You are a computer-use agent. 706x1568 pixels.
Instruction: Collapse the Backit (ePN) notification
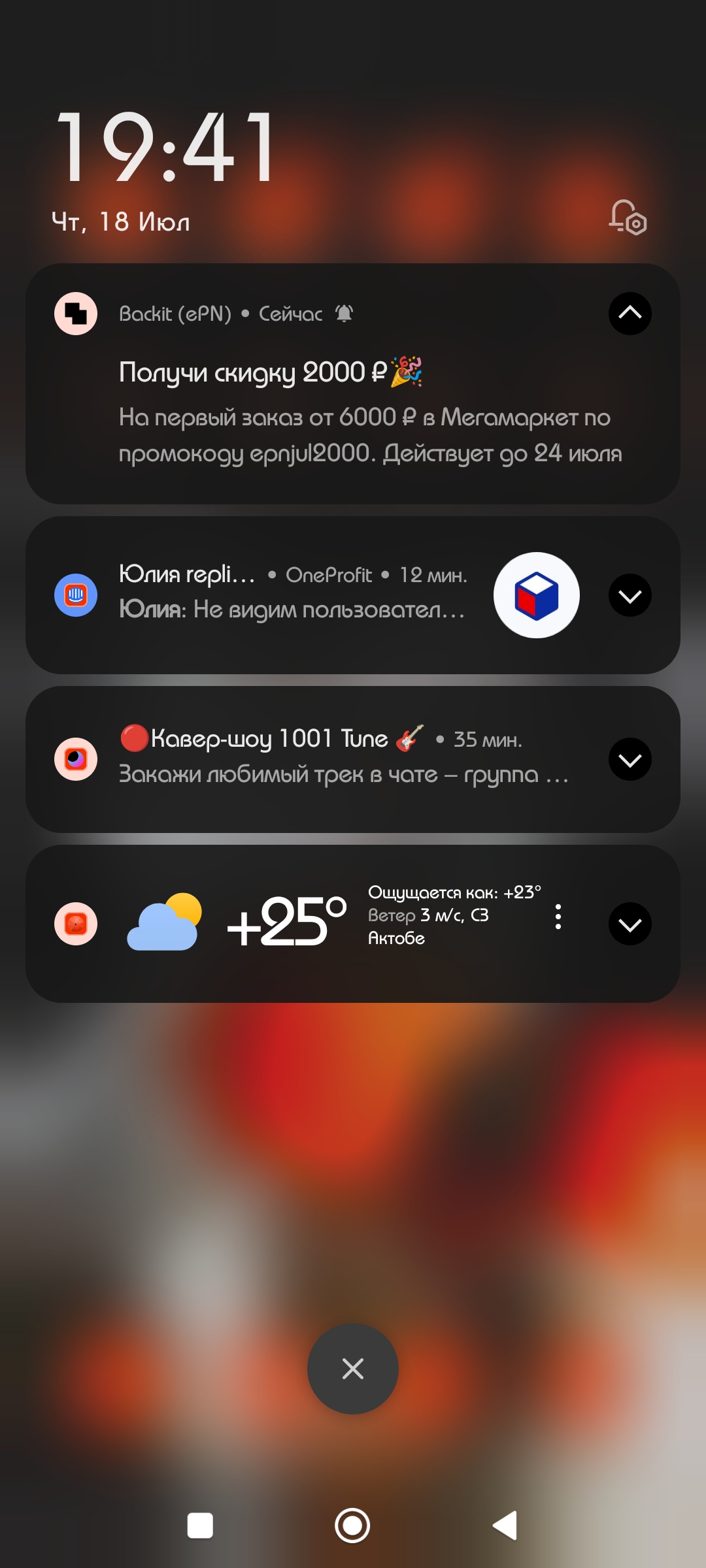coord(630,314)
